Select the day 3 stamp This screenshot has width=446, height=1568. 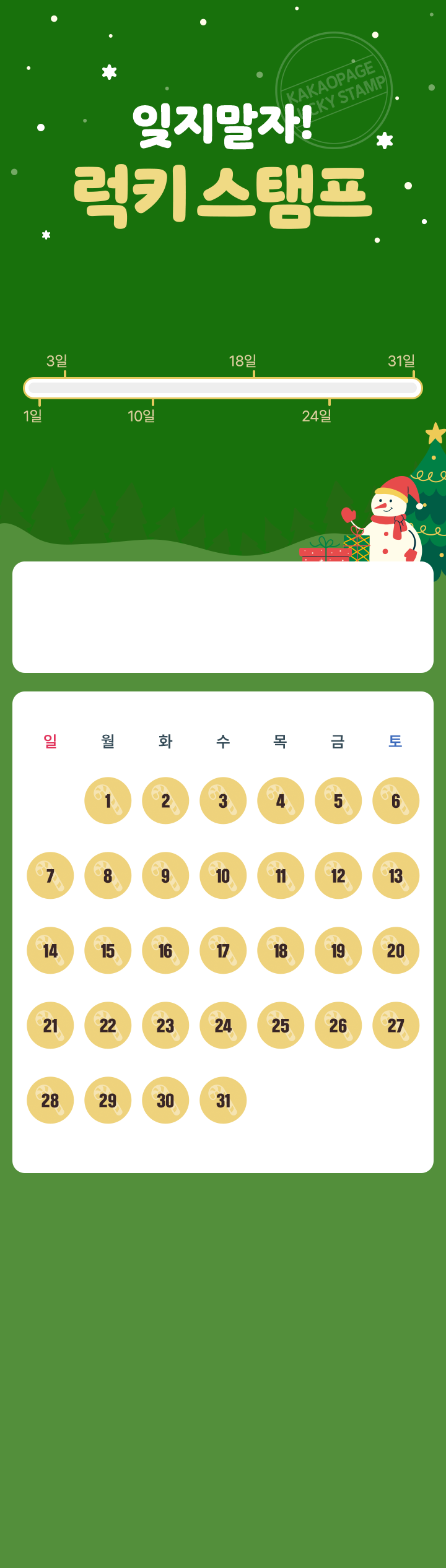223,800
